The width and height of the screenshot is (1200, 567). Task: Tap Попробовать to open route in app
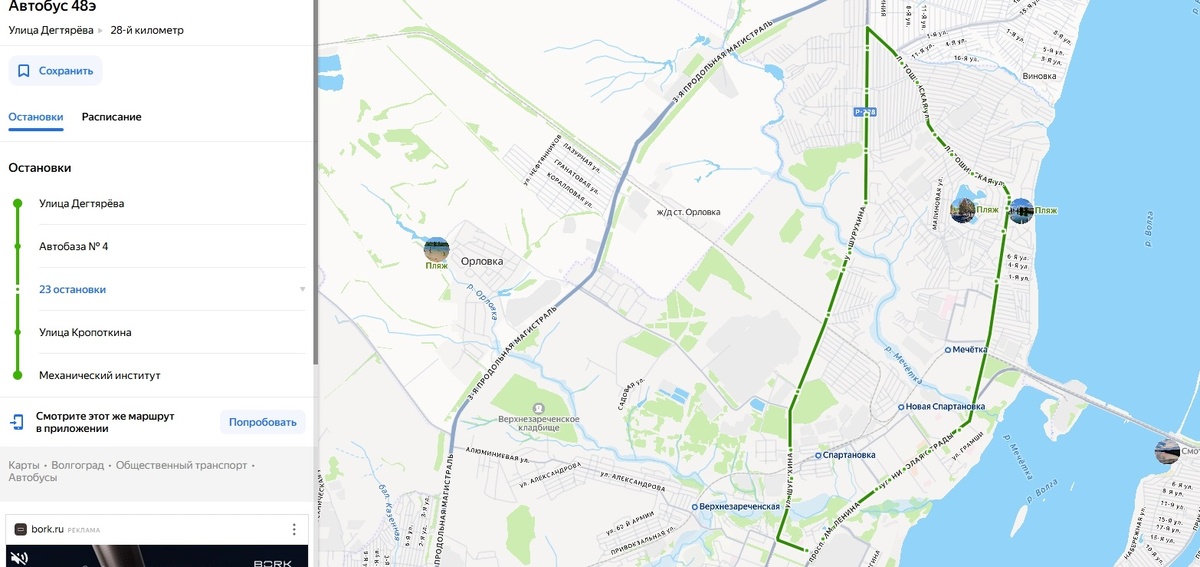(262, 422)
